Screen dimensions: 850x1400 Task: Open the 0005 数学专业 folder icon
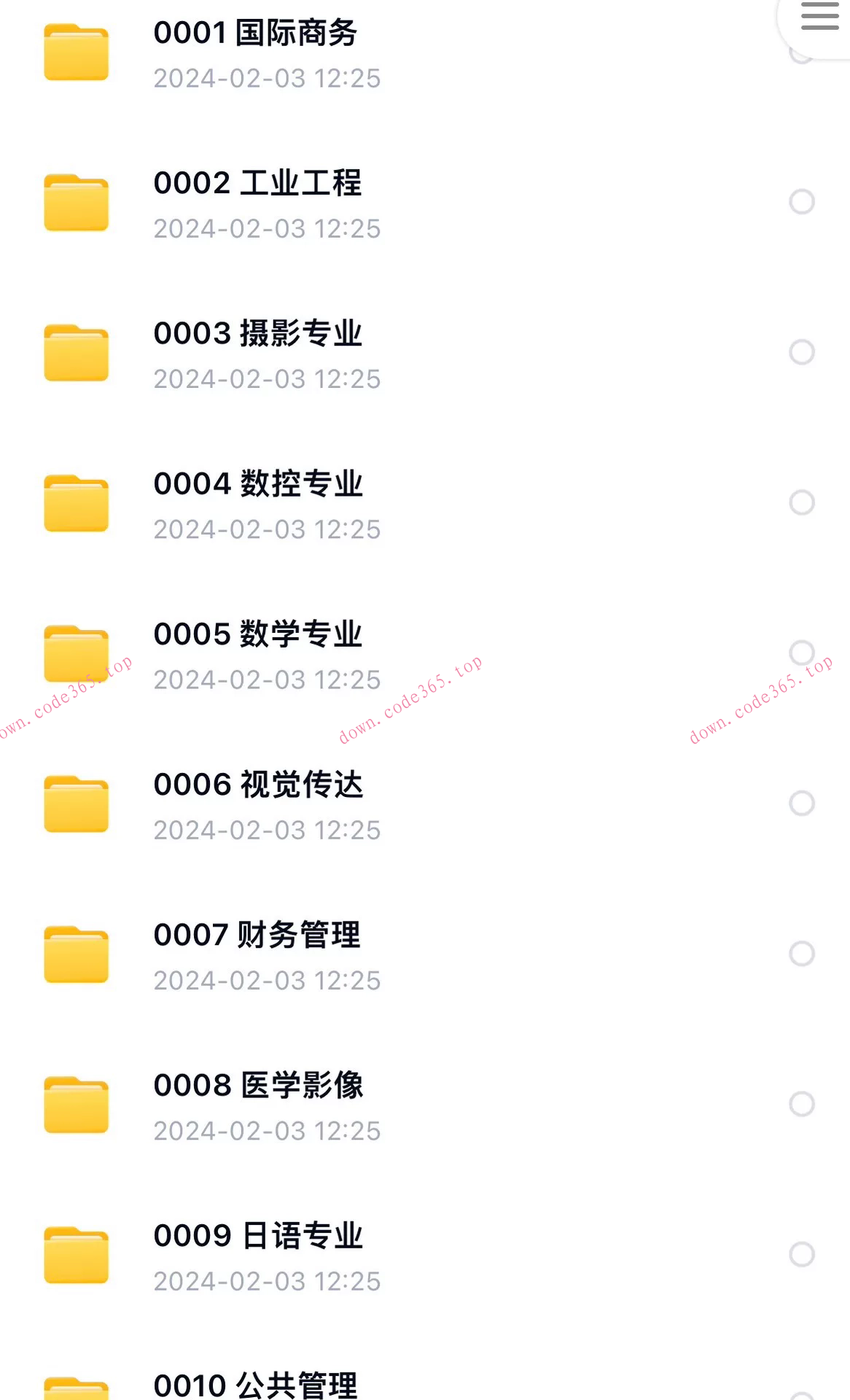[76, 653]
